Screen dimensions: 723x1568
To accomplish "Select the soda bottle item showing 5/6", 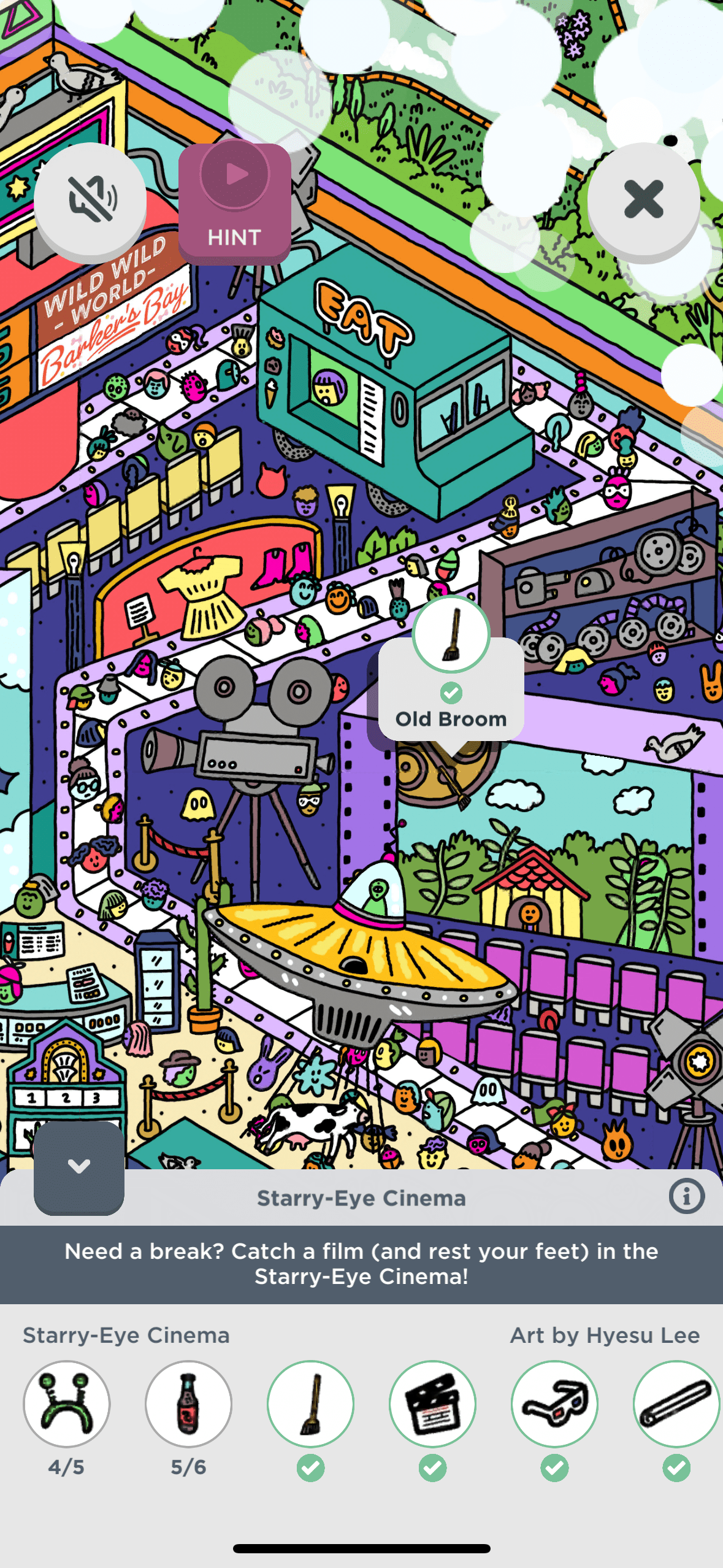I will point(188,1404).
